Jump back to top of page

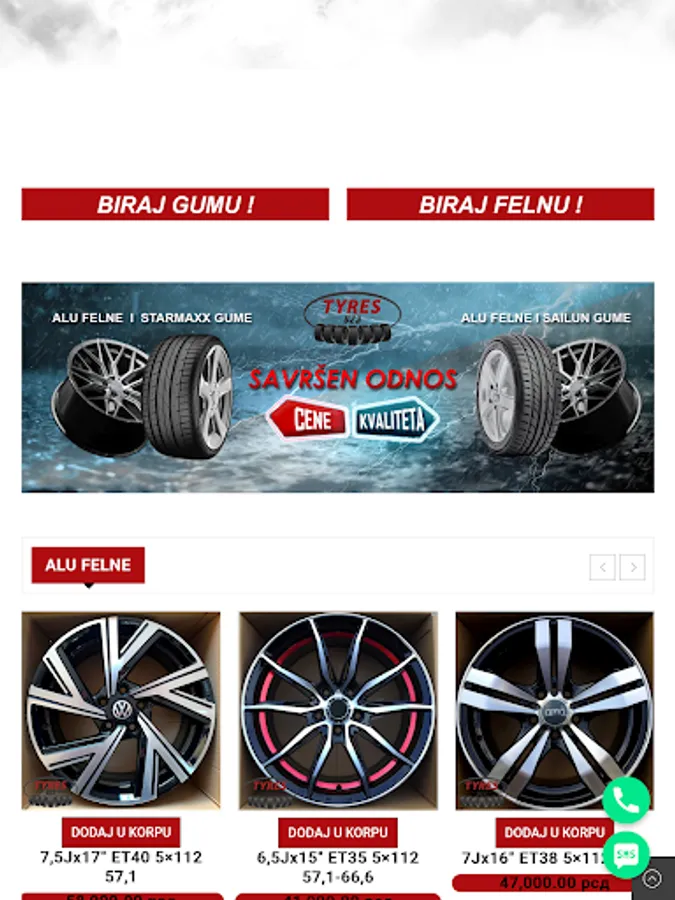click(x=652, y=880)
